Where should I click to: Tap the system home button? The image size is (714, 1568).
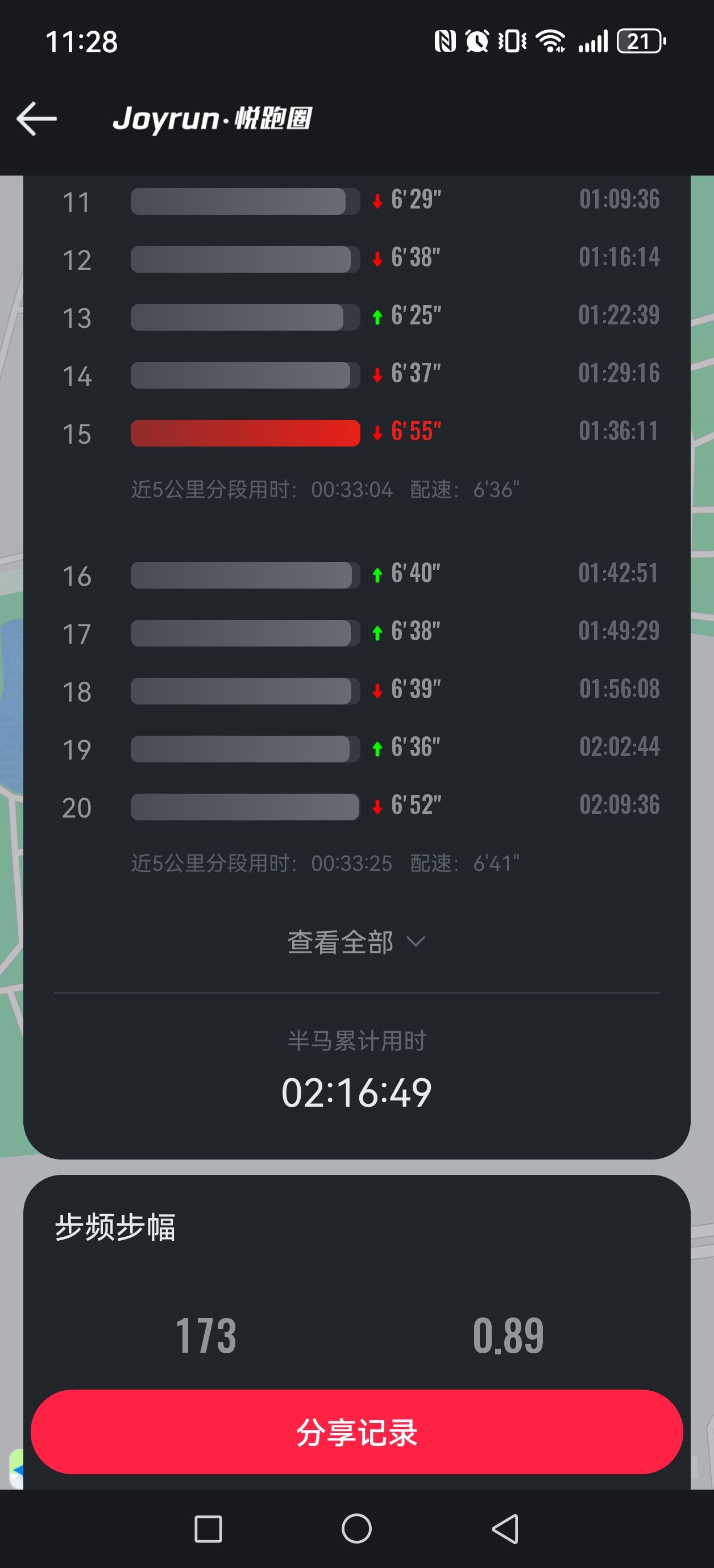356,1528
